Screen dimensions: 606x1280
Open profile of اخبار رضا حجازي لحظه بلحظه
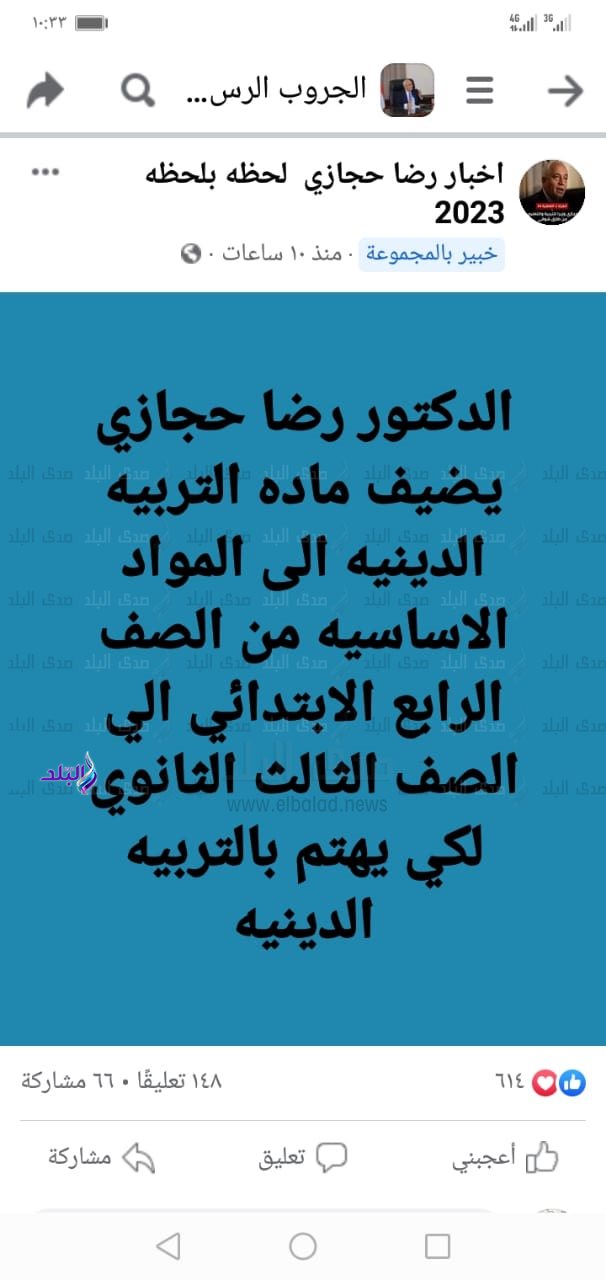pyautogui.click(x=552, y=191)
